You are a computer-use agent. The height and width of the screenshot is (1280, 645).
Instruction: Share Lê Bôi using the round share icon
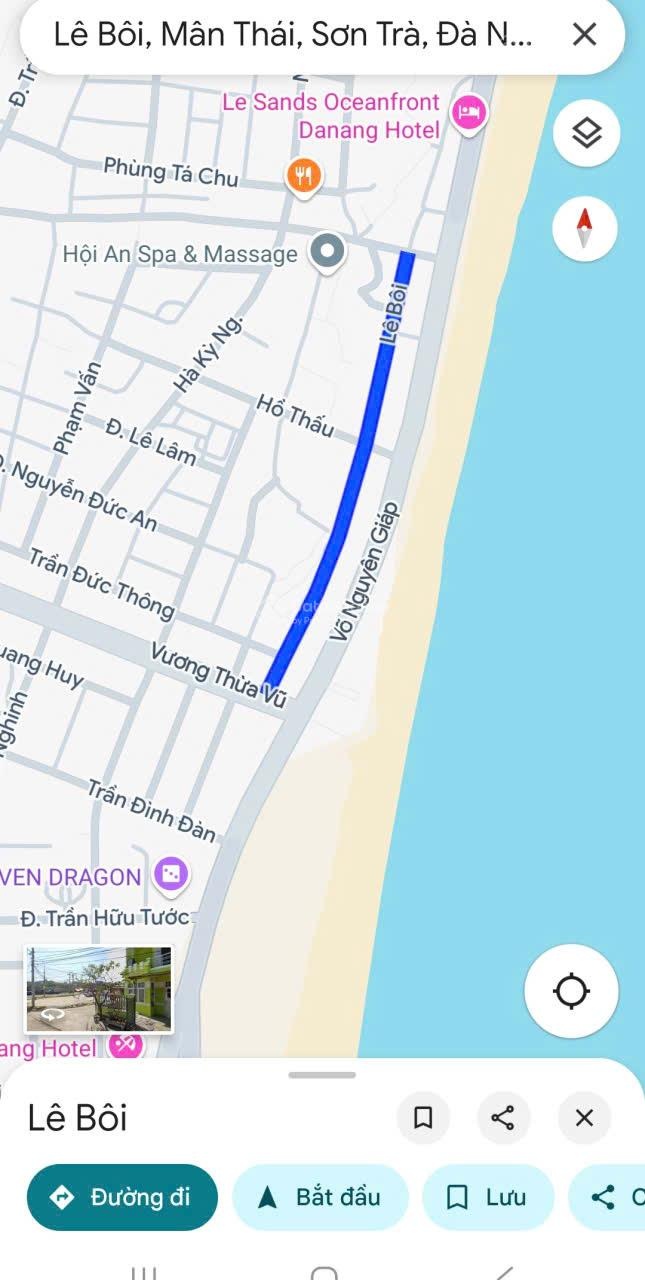pos(503,1117)
